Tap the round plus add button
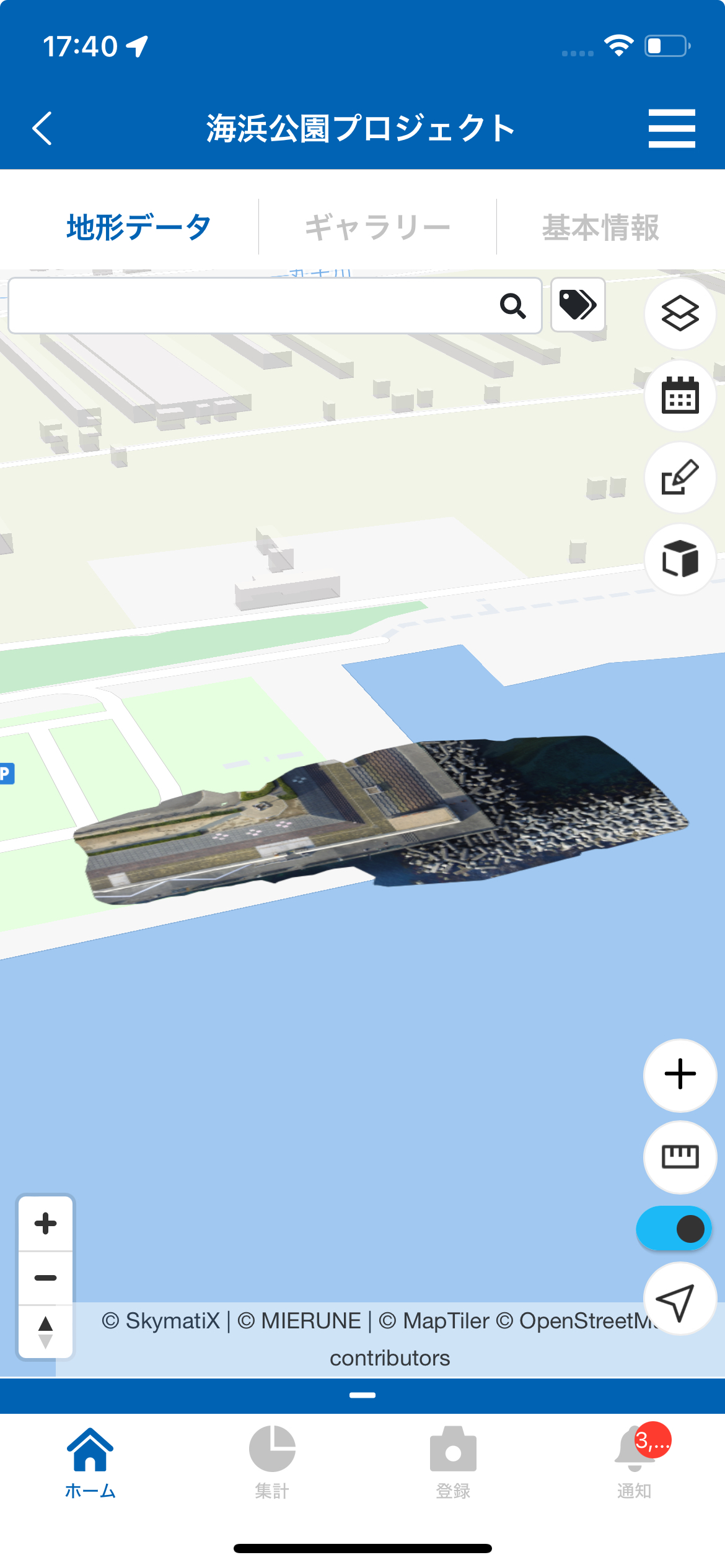Image resolution: width=725 pixels, height=1568 pixels. click(680, 1074)
